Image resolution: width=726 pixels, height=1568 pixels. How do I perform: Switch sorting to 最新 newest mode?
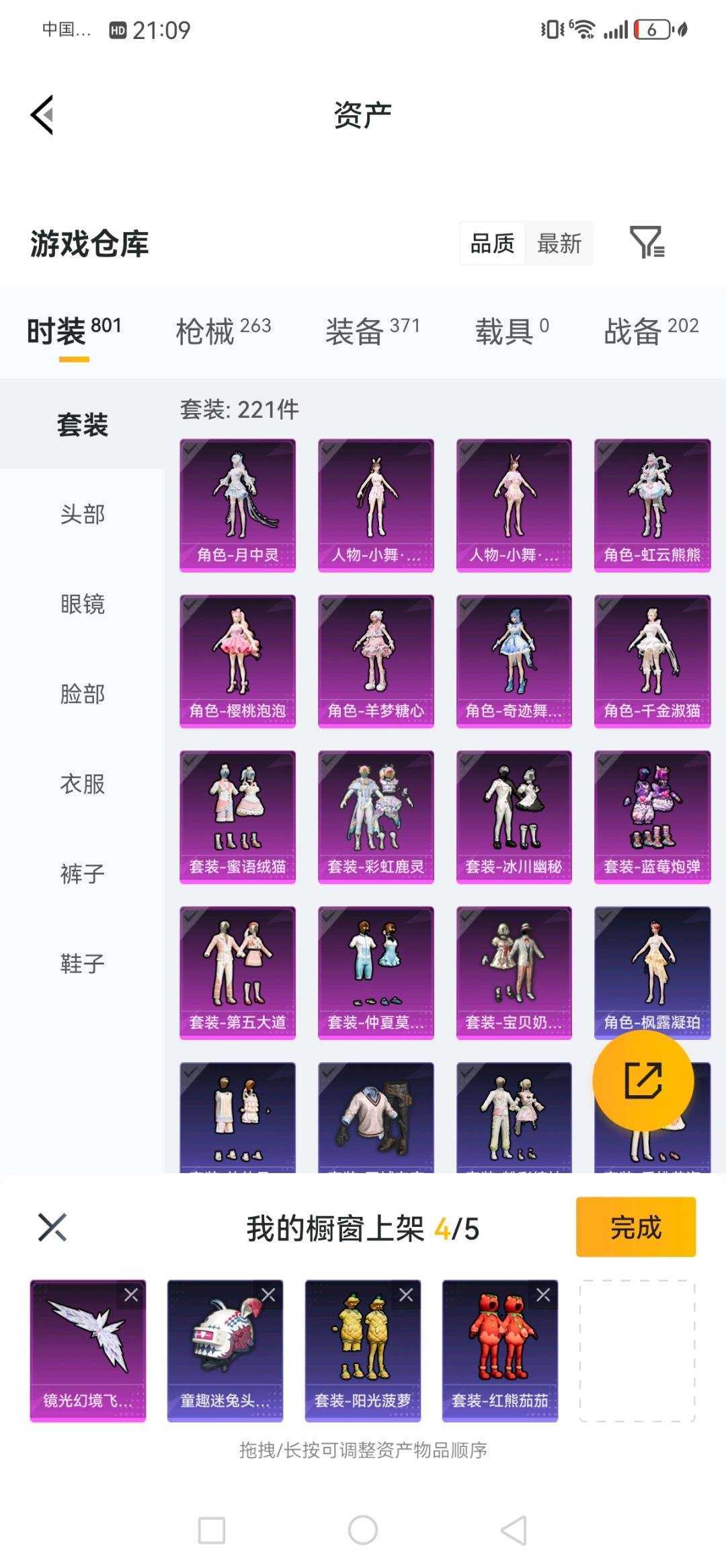(x=560, y=244)
